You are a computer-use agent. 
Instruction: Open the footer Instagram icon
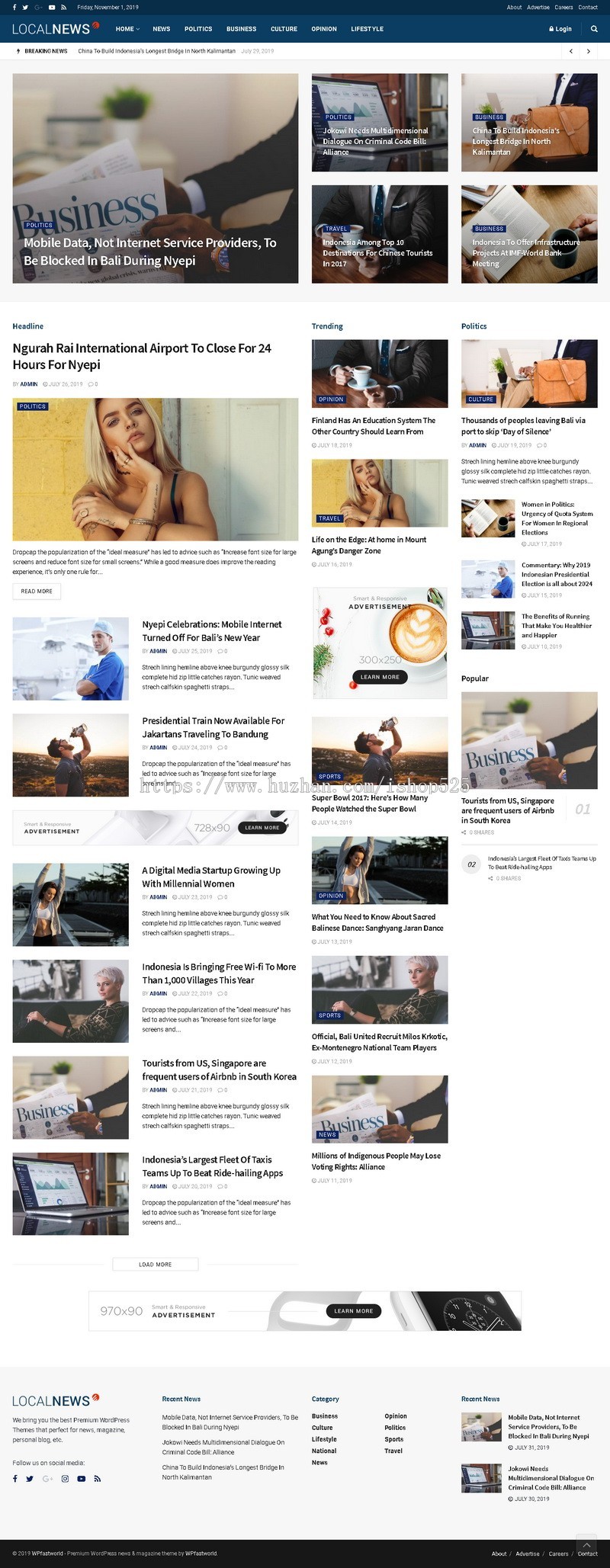click(65, 1479)
